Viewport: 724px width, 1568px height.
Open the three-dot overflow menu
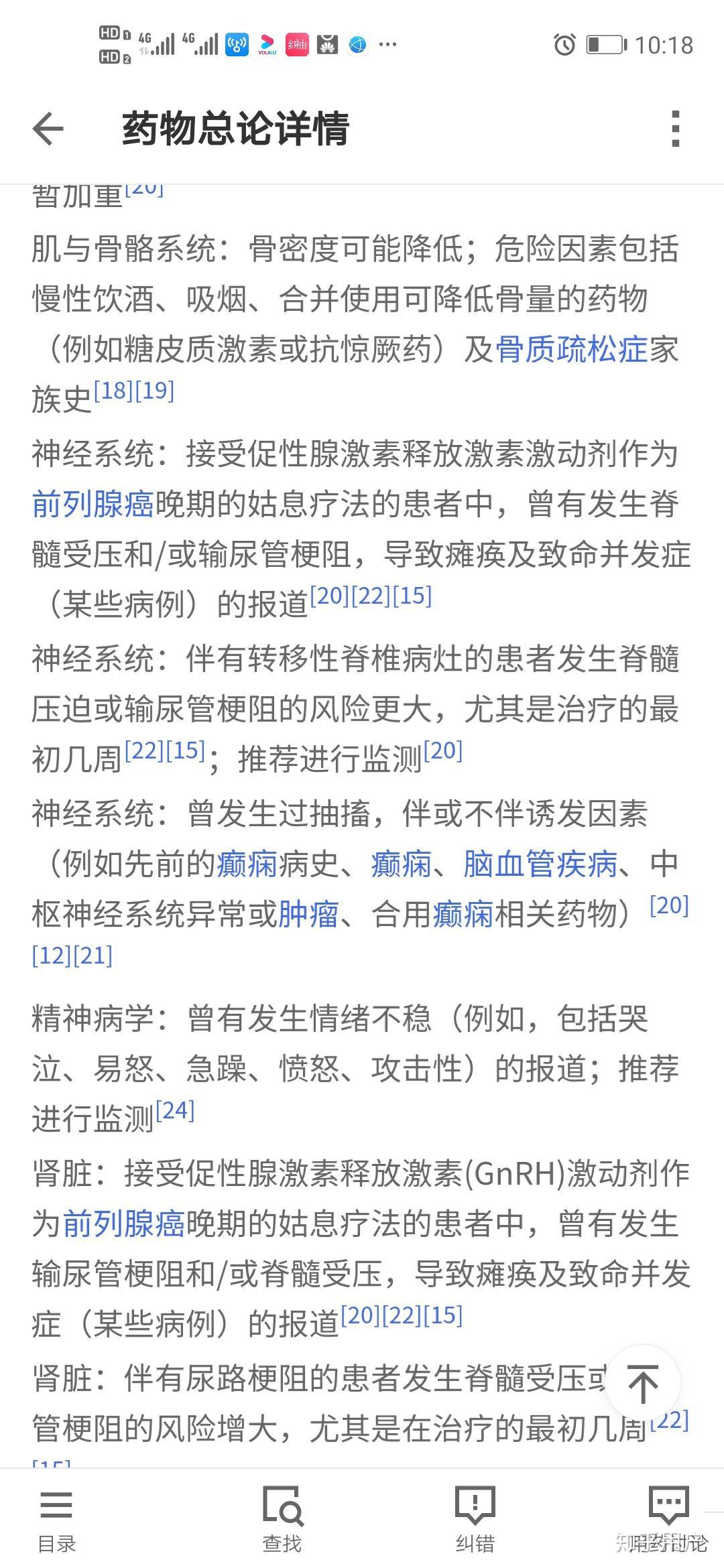(675, 129)
